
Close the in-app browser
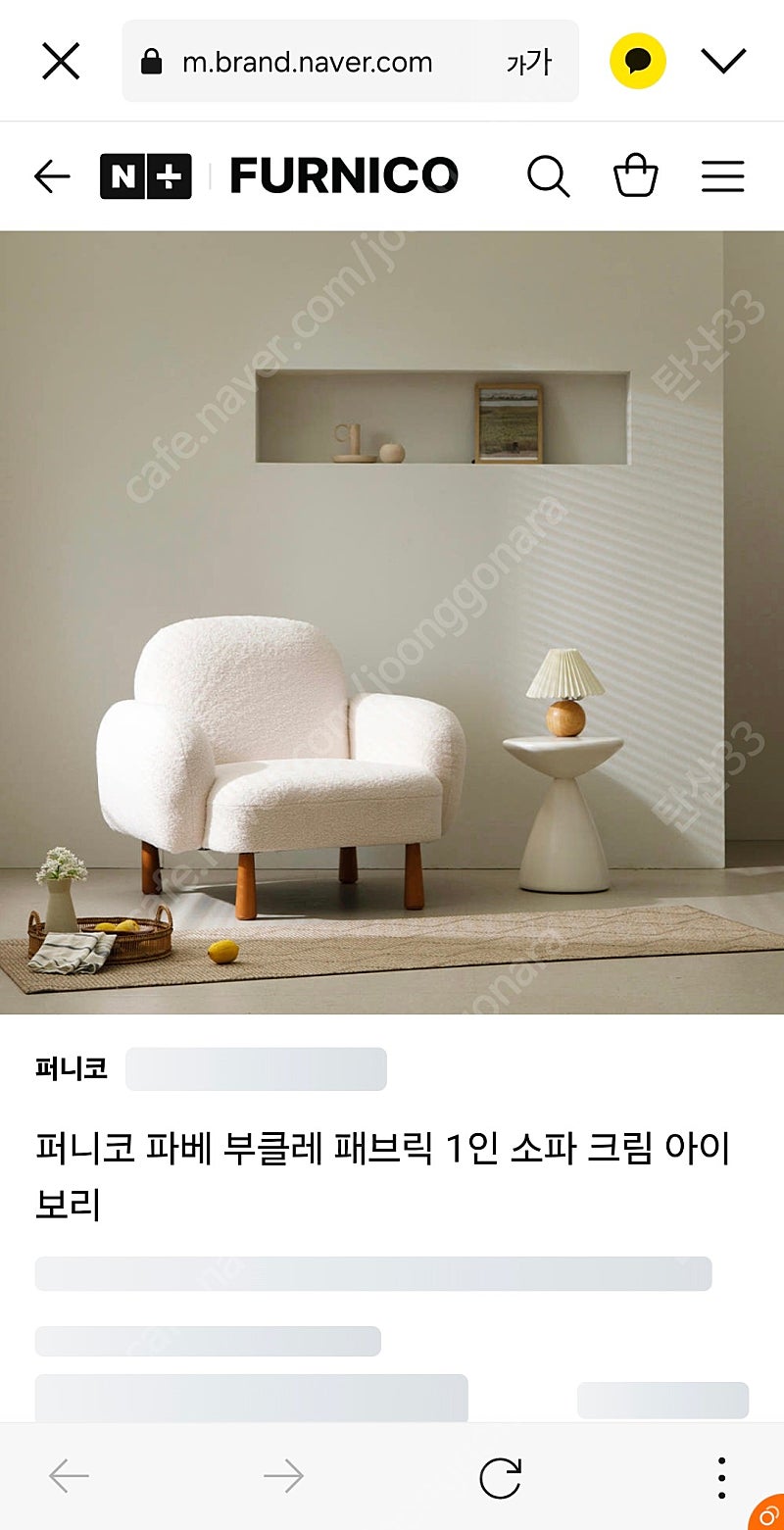pos(60,62)
